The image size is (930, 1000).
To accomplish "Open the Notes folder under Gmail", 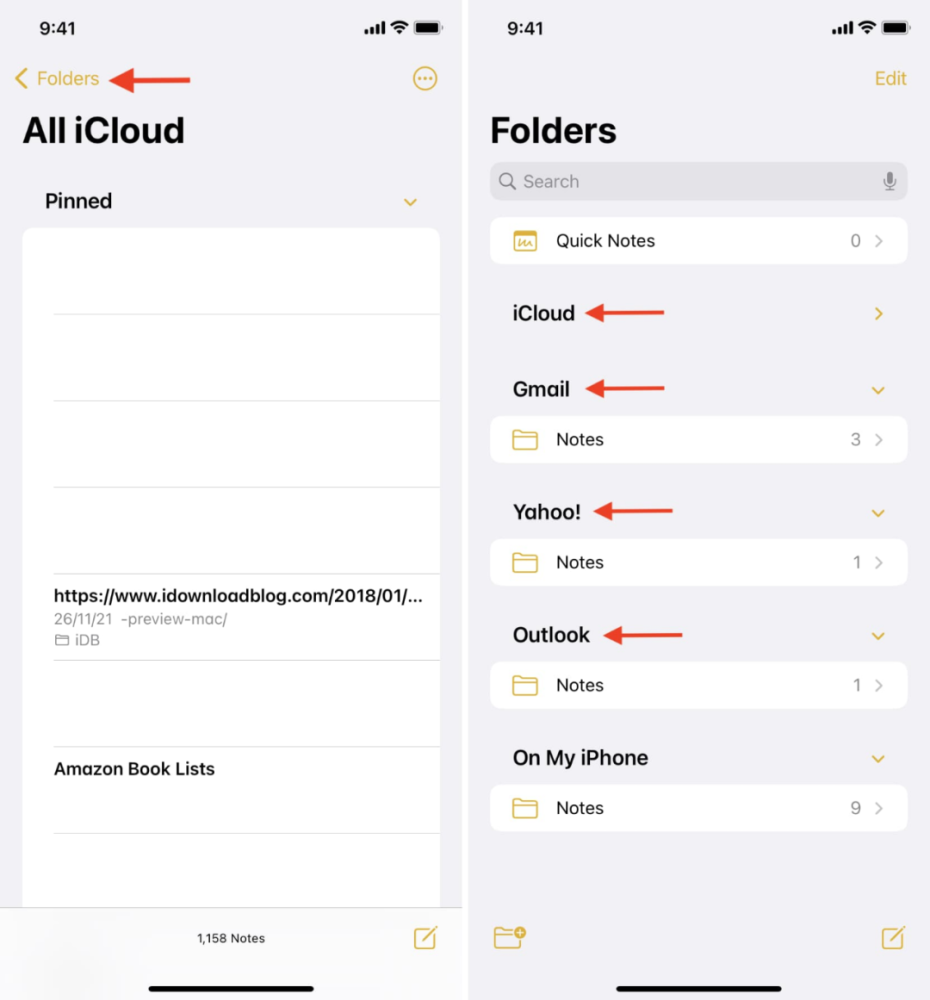I will (x=698, y=440).
